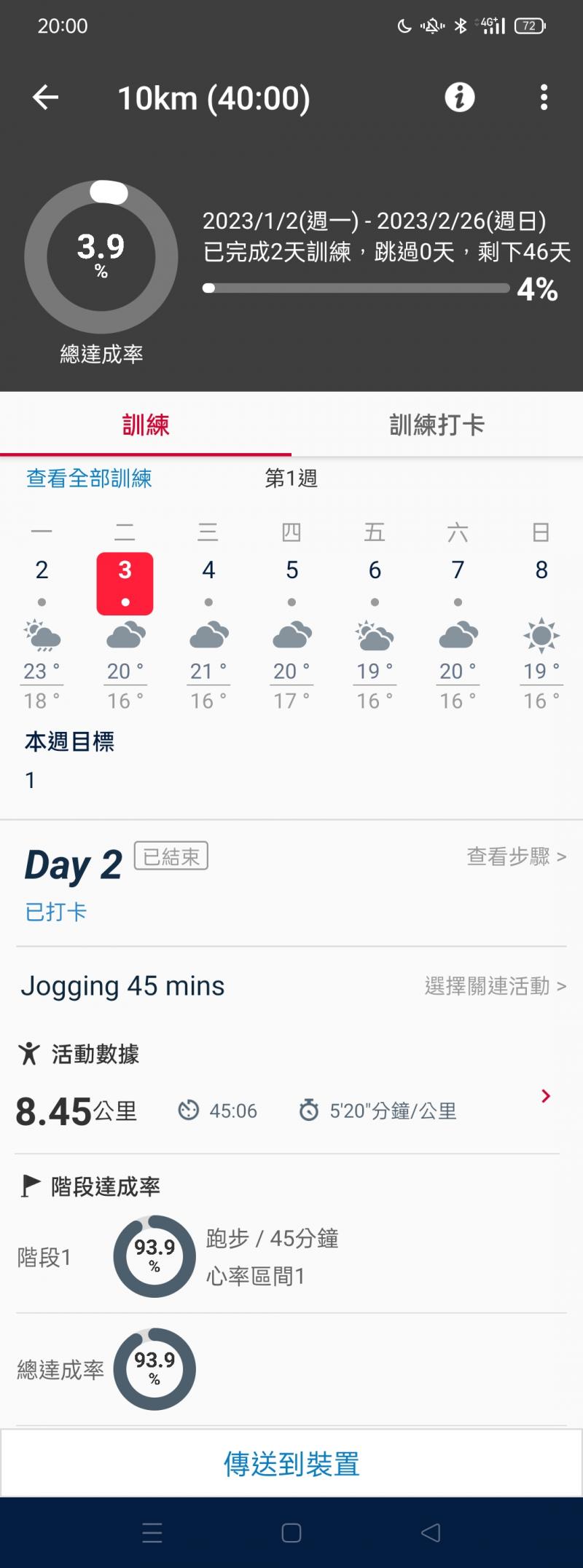This screenshot has width=583, height=1568.
Task: Select Wednesday the 4th in the calendar
Action: click(208, 570)
